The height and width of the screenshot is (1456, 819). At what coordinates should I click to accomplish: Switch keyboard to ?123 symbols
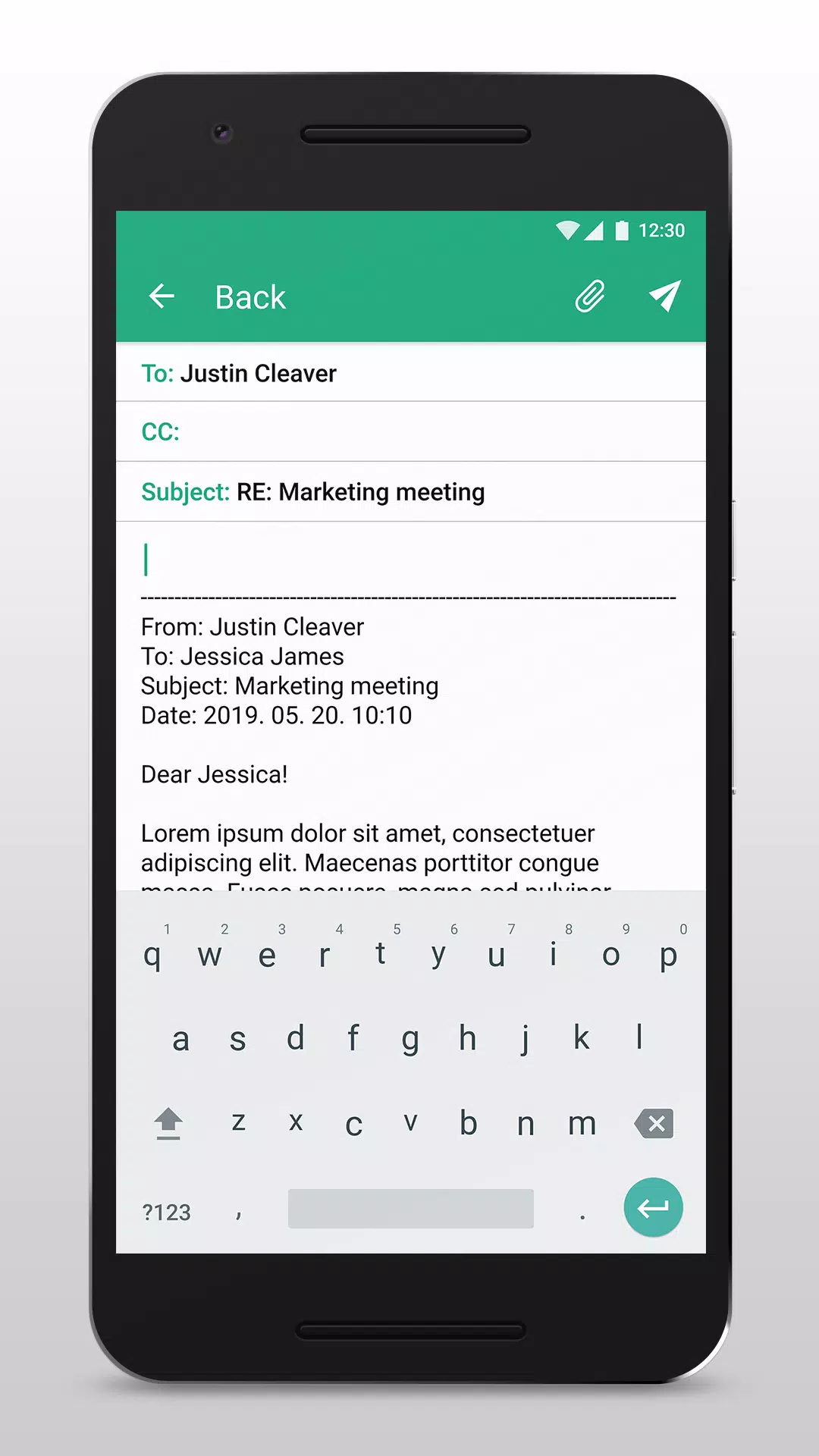[167, 1212]
